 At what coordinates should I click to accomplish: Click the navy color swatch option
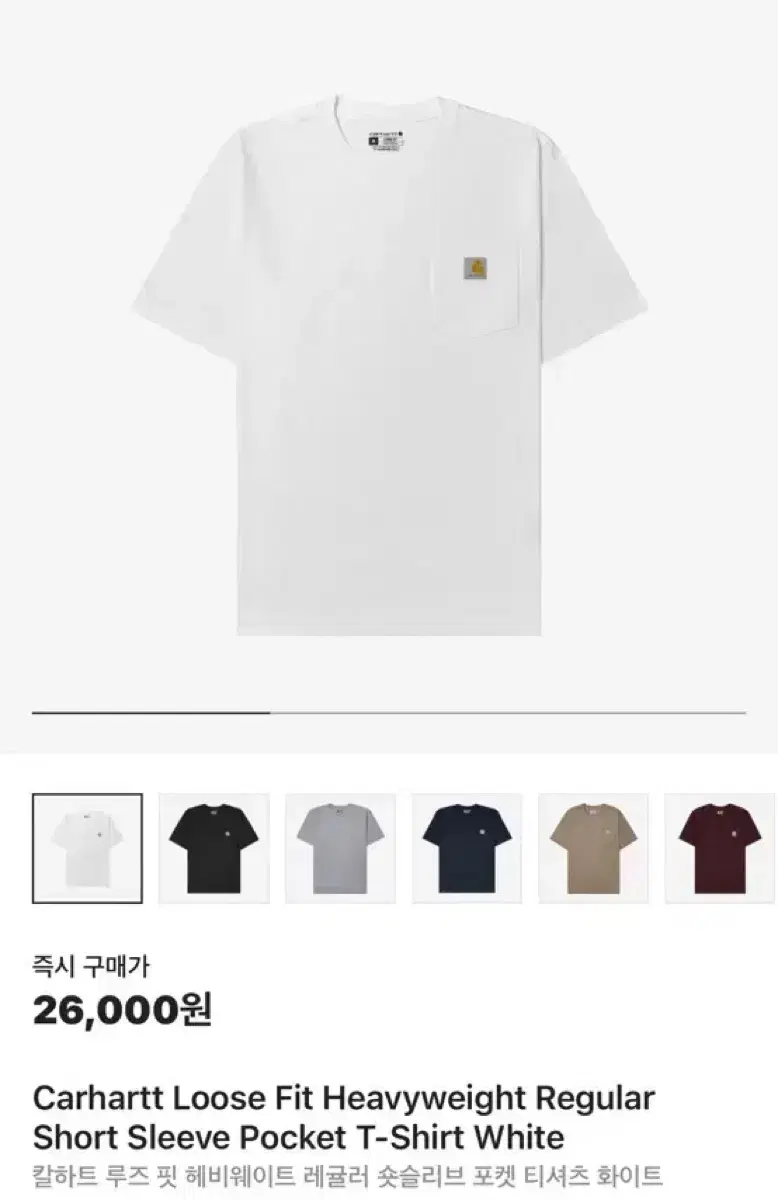pos(466,845)
